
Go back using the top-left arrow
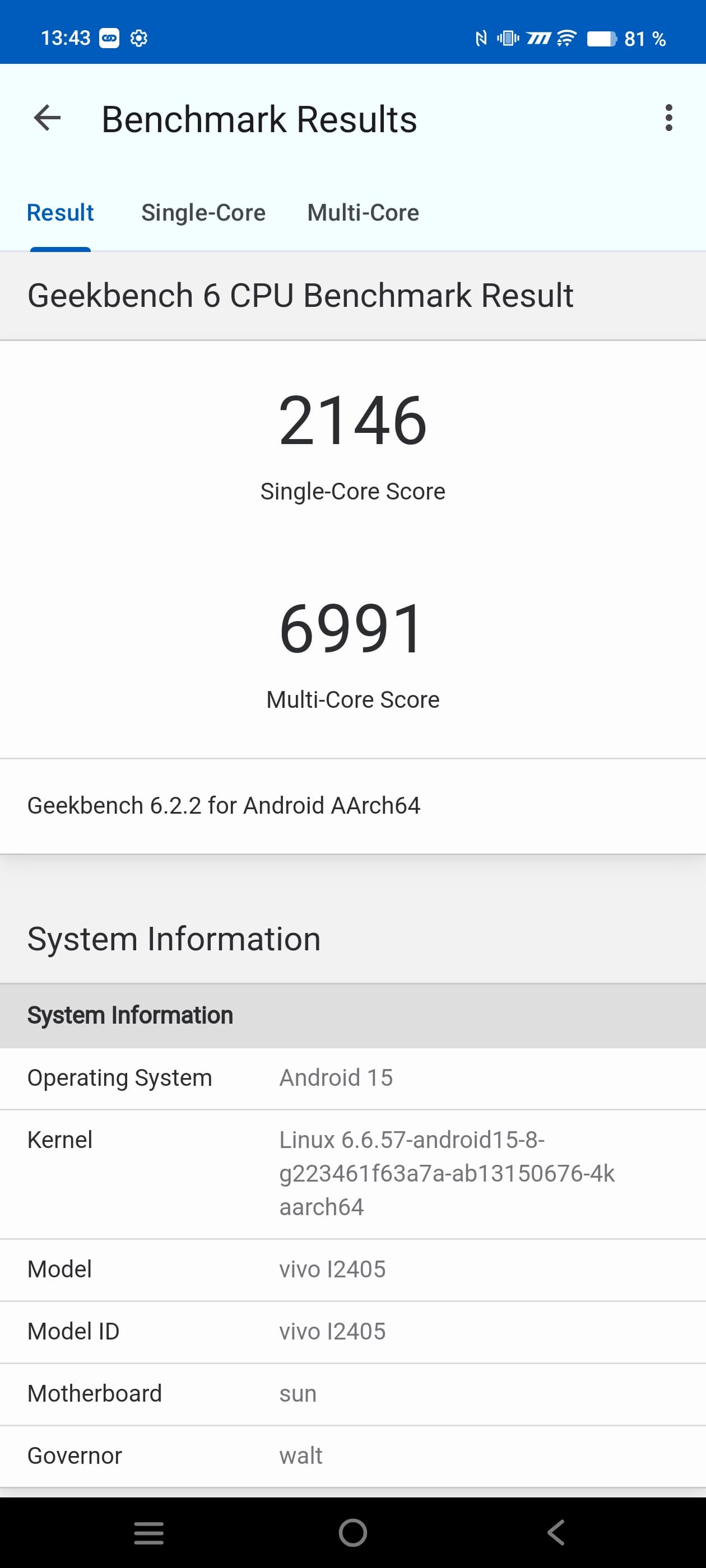[x=47, y=118]
